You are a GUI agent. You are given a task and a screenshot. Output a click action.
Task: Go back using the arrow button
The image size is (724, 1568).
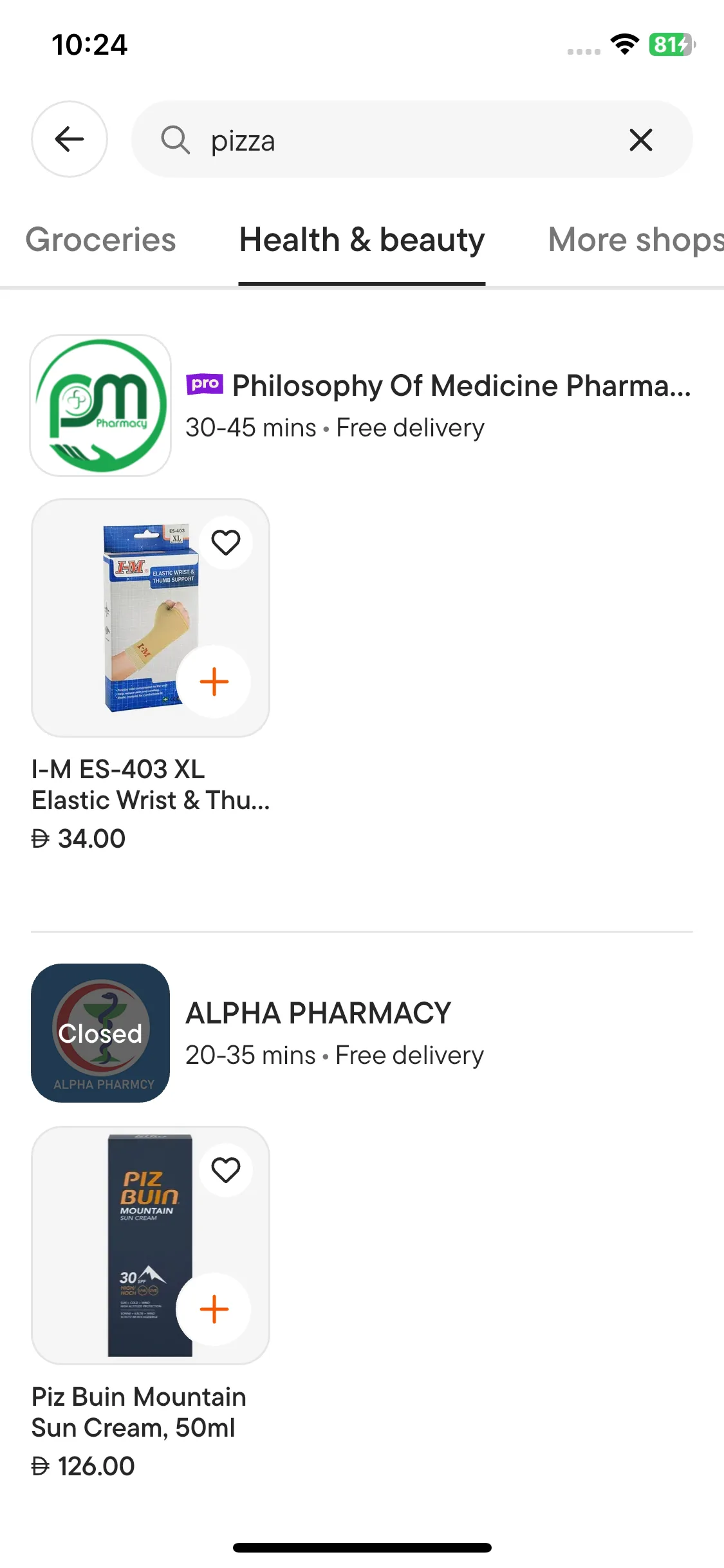70,139
